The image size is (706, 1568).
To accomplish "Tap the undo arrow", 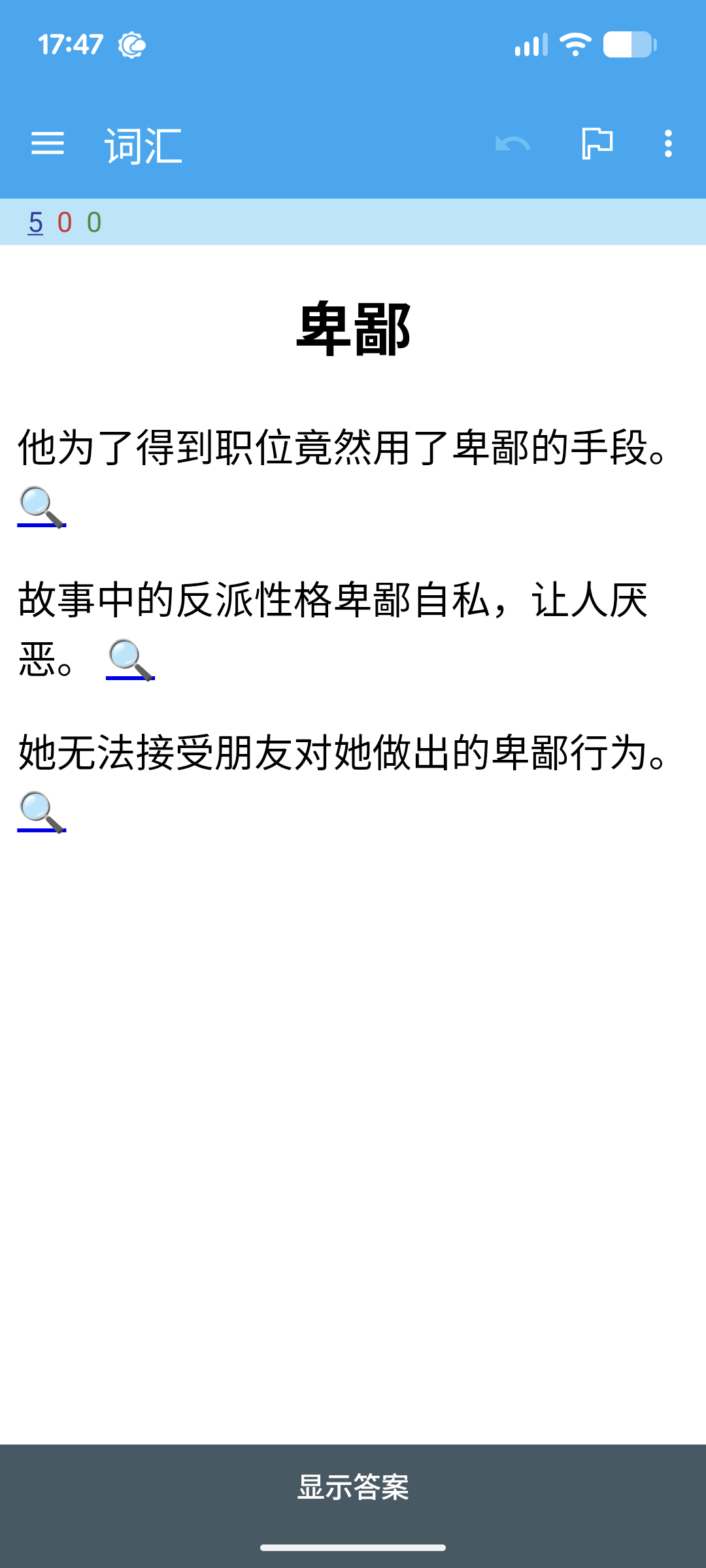I will click(x=513, y=143).
